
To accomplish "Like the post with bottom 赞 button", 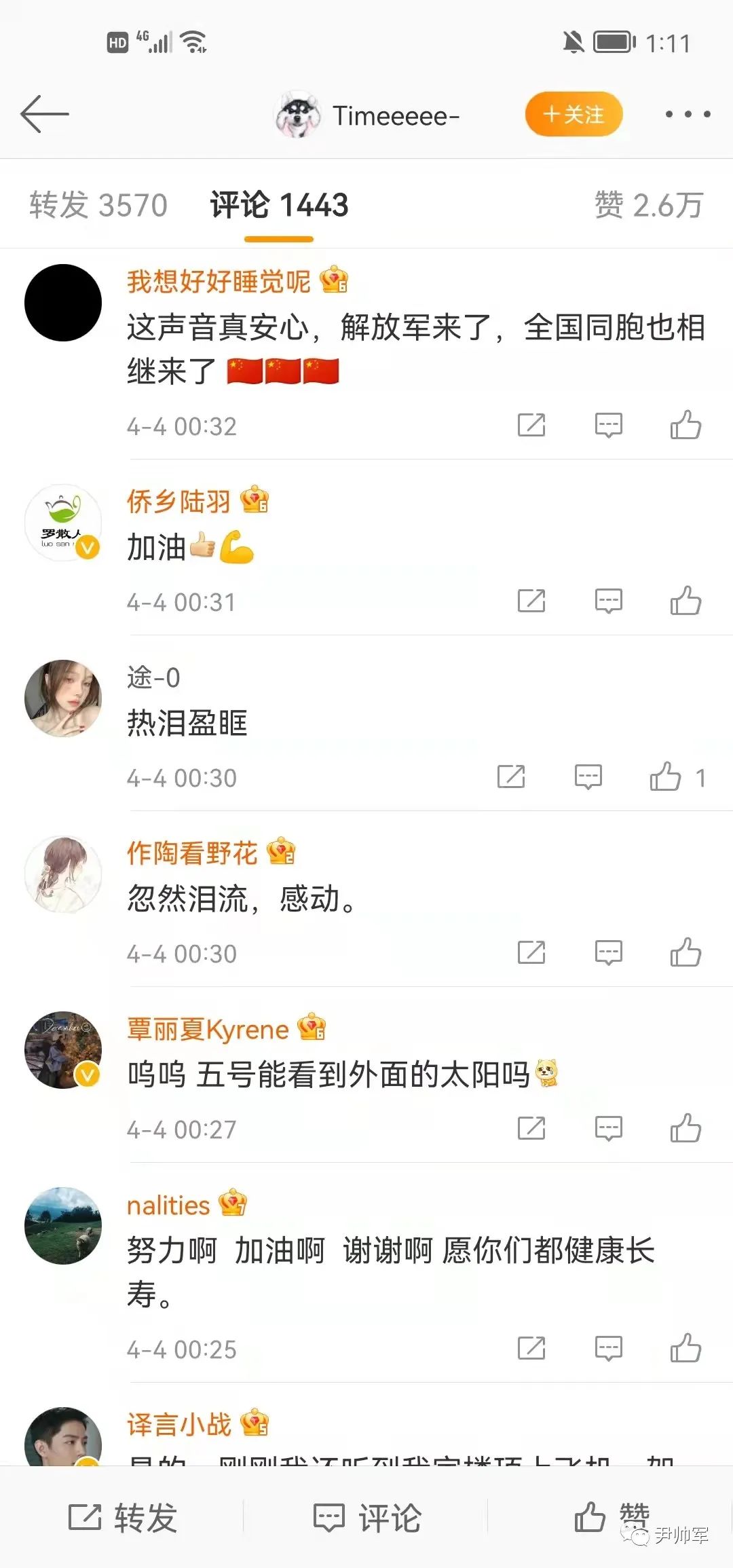I will (611, 1516).
